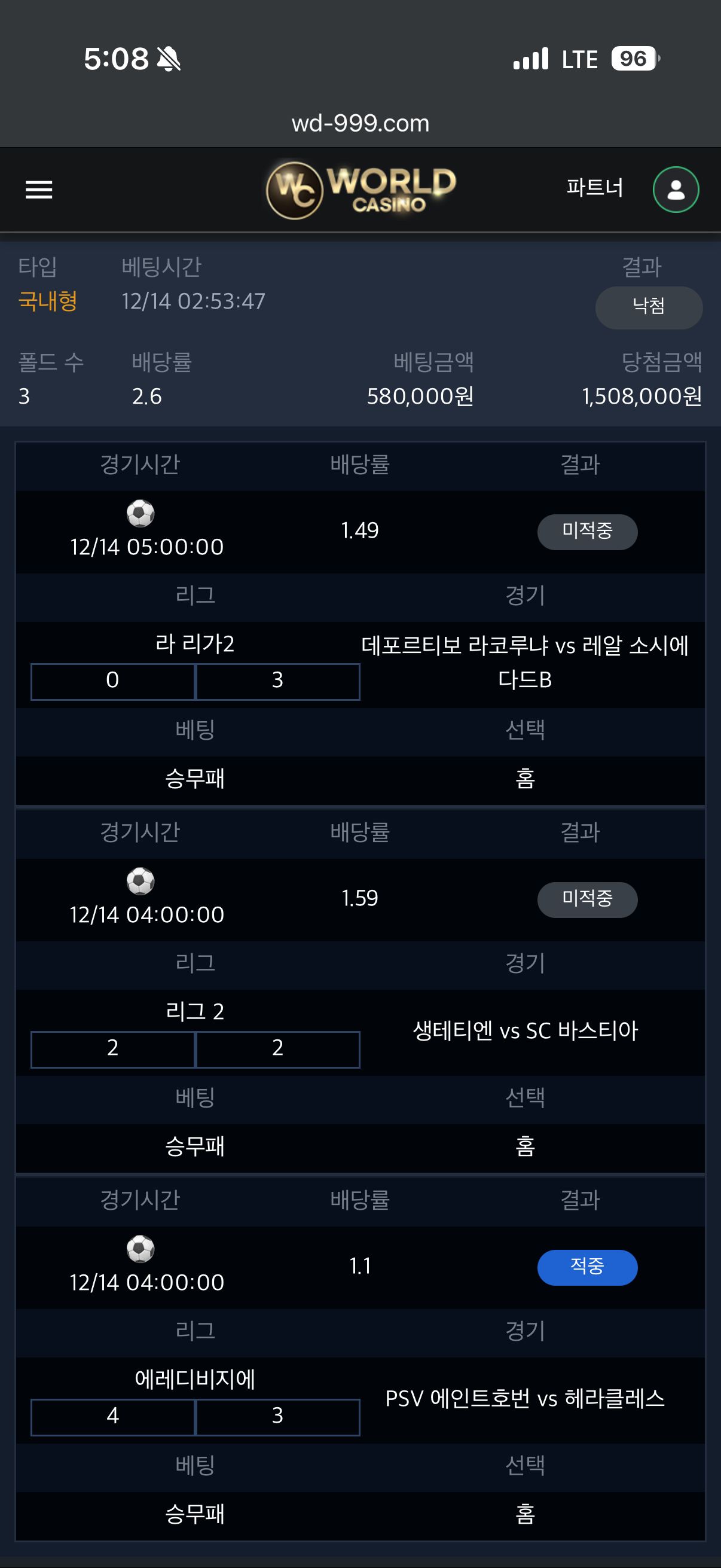Image resolution: width=721 pixels, height=1568 pixels.
Task: Open the user profile icon
Action: tap(676, 190)
